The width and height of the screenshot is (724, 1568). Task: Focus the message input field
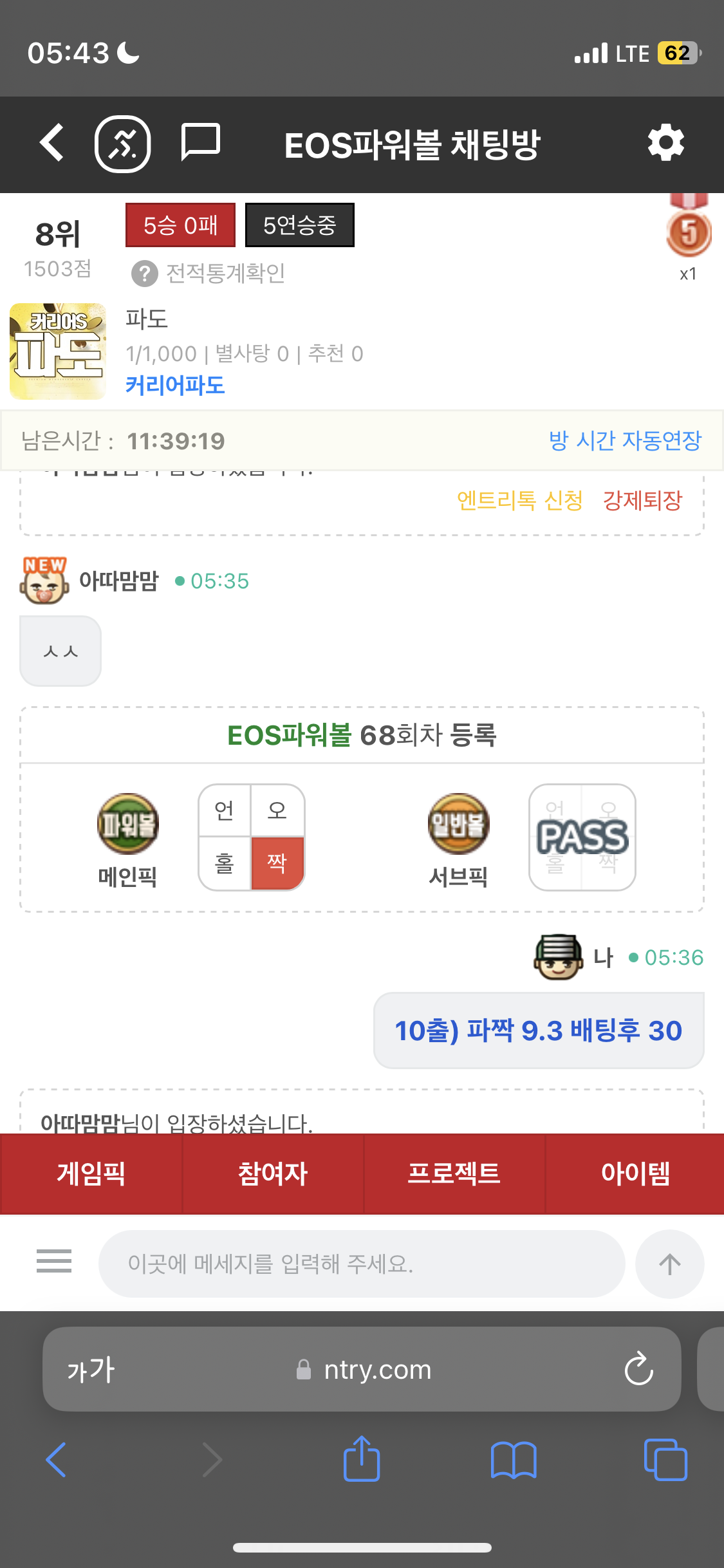pyautogui.click(x=360, y=1264)
